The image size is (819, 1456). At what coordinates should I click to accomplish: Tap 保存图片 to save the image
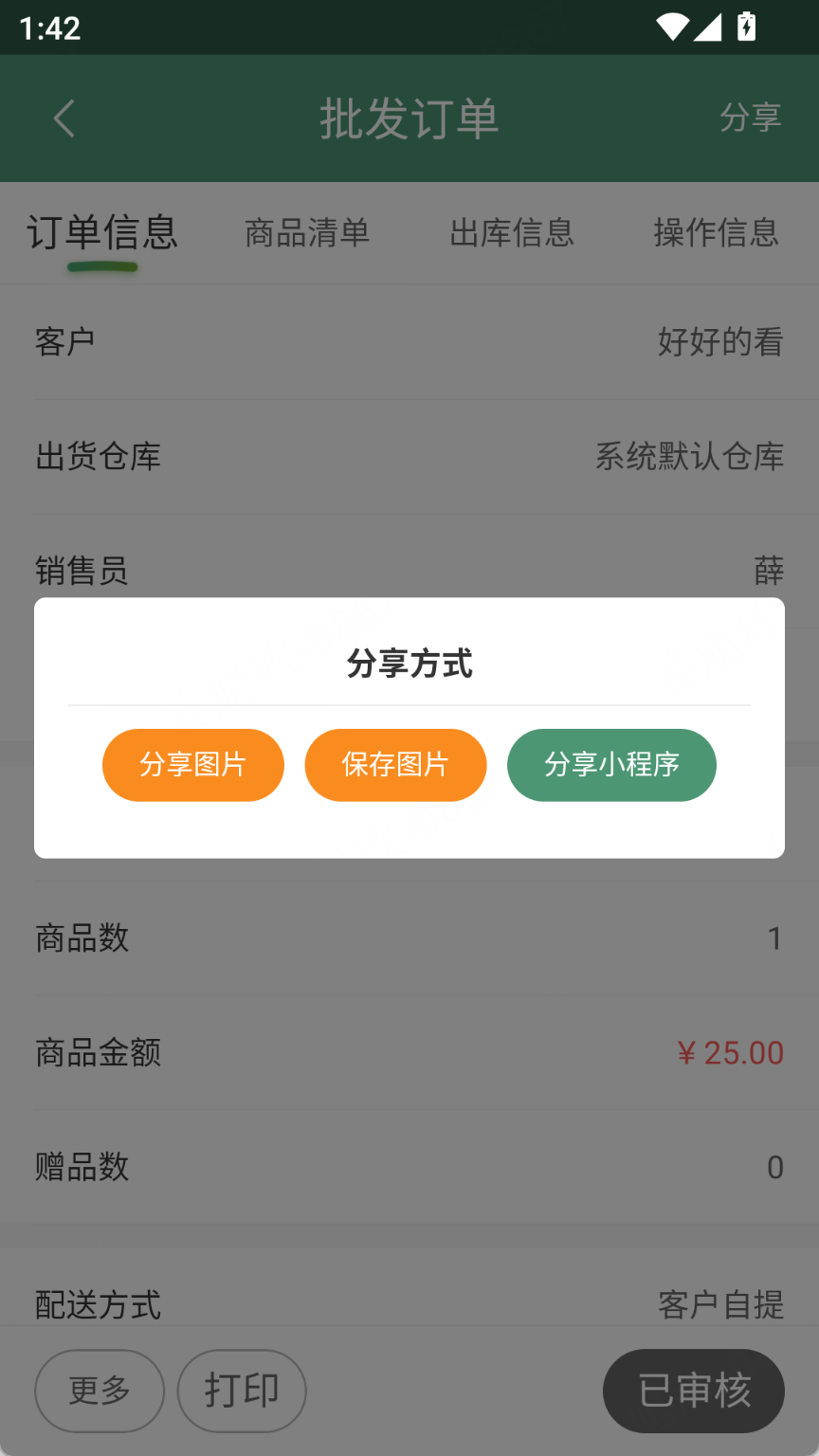coord(395,765)
